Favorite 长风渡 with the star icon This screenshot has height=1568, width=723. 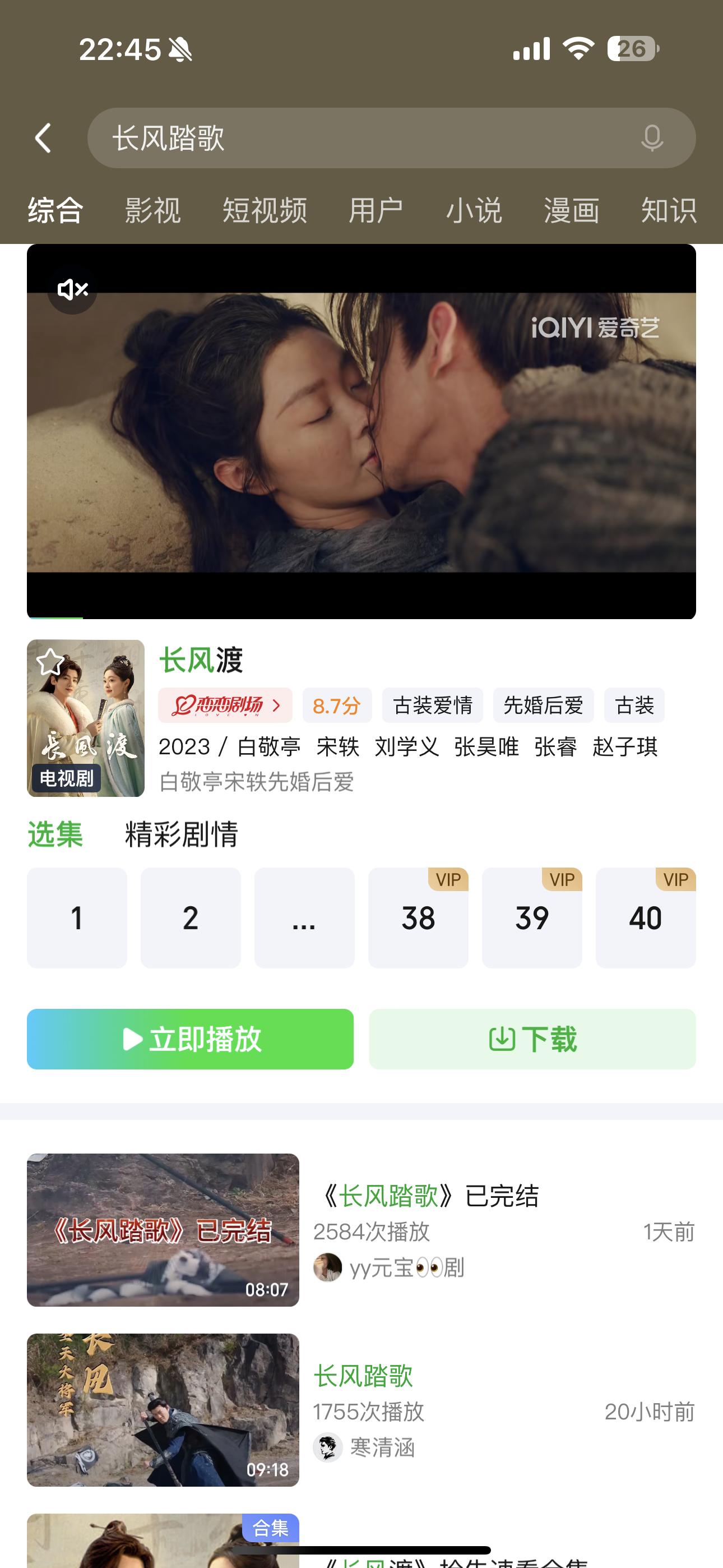(x=50, y=662)
